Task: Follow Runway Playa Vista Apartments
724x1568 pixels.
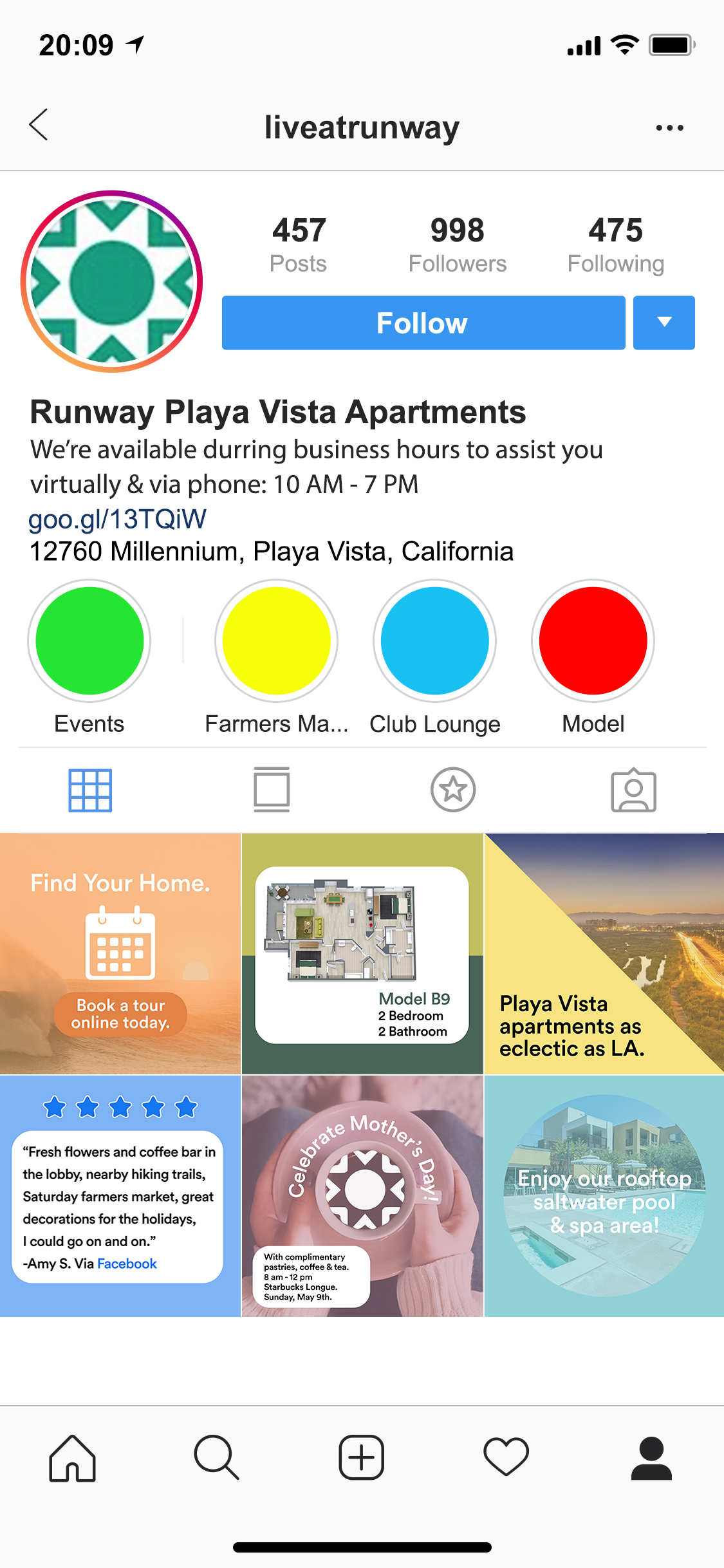Action: [423, 323]
